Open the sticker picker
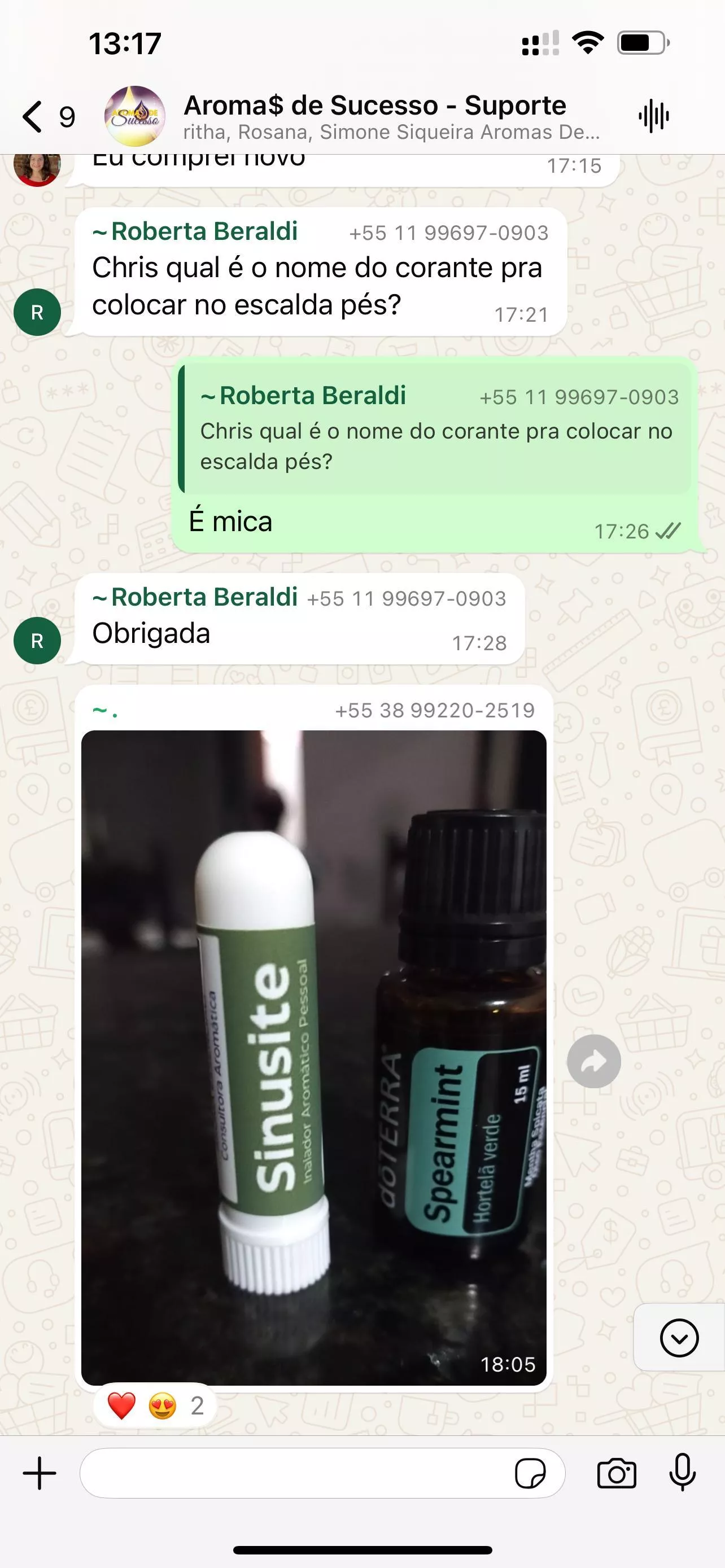The width and height of the screenshot is (725, 1568). tap(530, 1474)
